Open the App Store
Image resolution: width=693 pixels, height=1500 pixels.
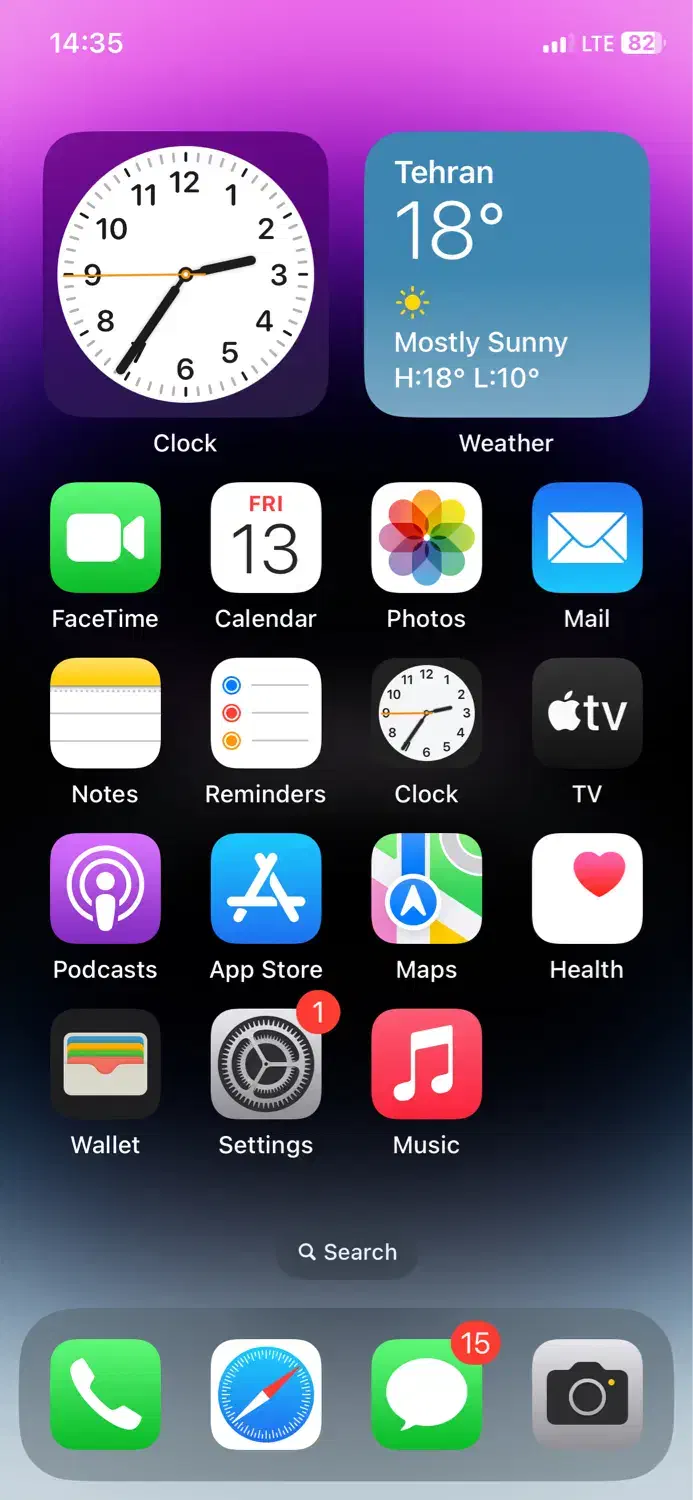[266, 889]
